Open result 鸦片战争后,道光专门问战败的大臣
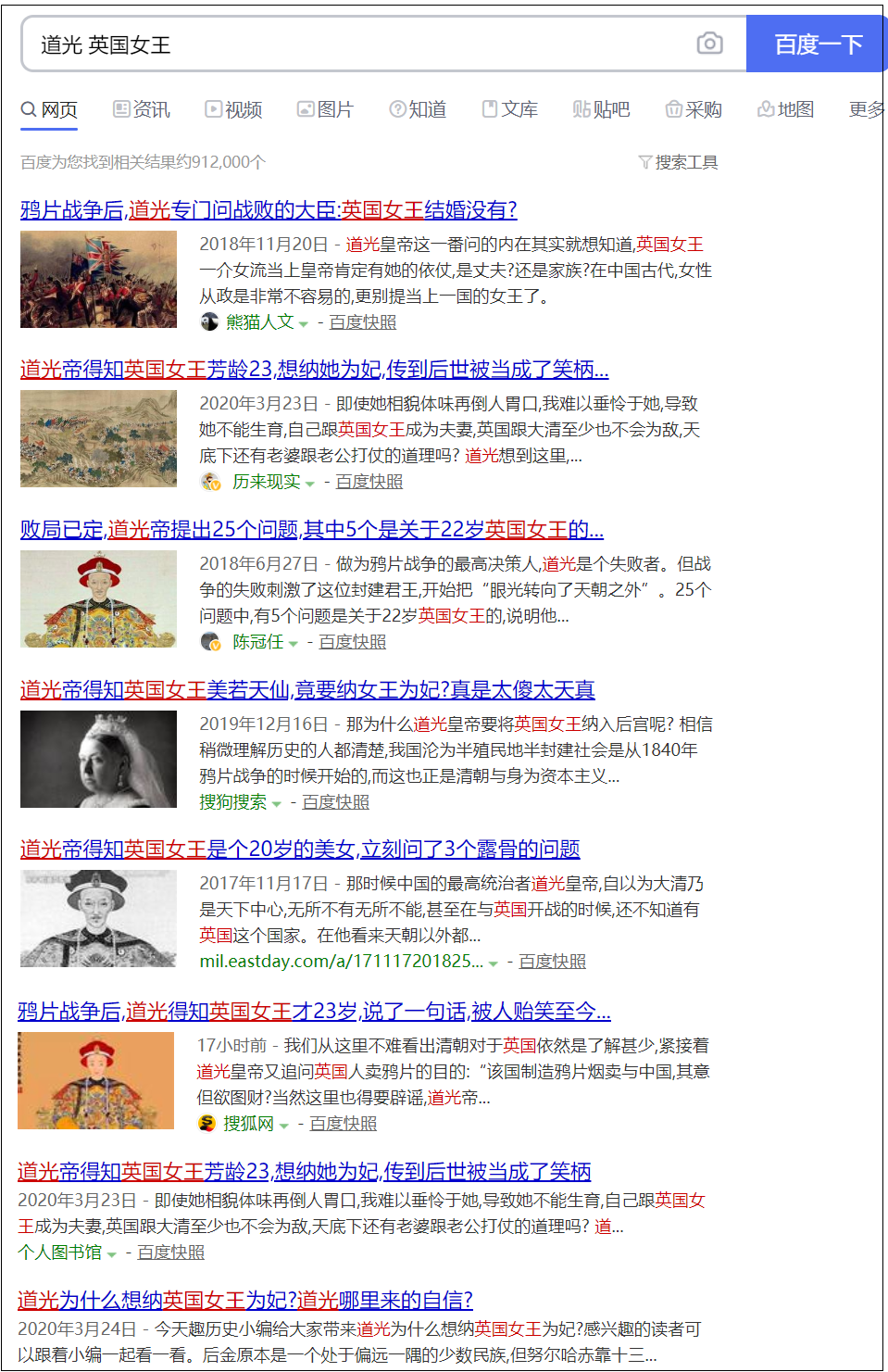The width and height of the screenshot is (888, 1372). click(x=269, y=210)
